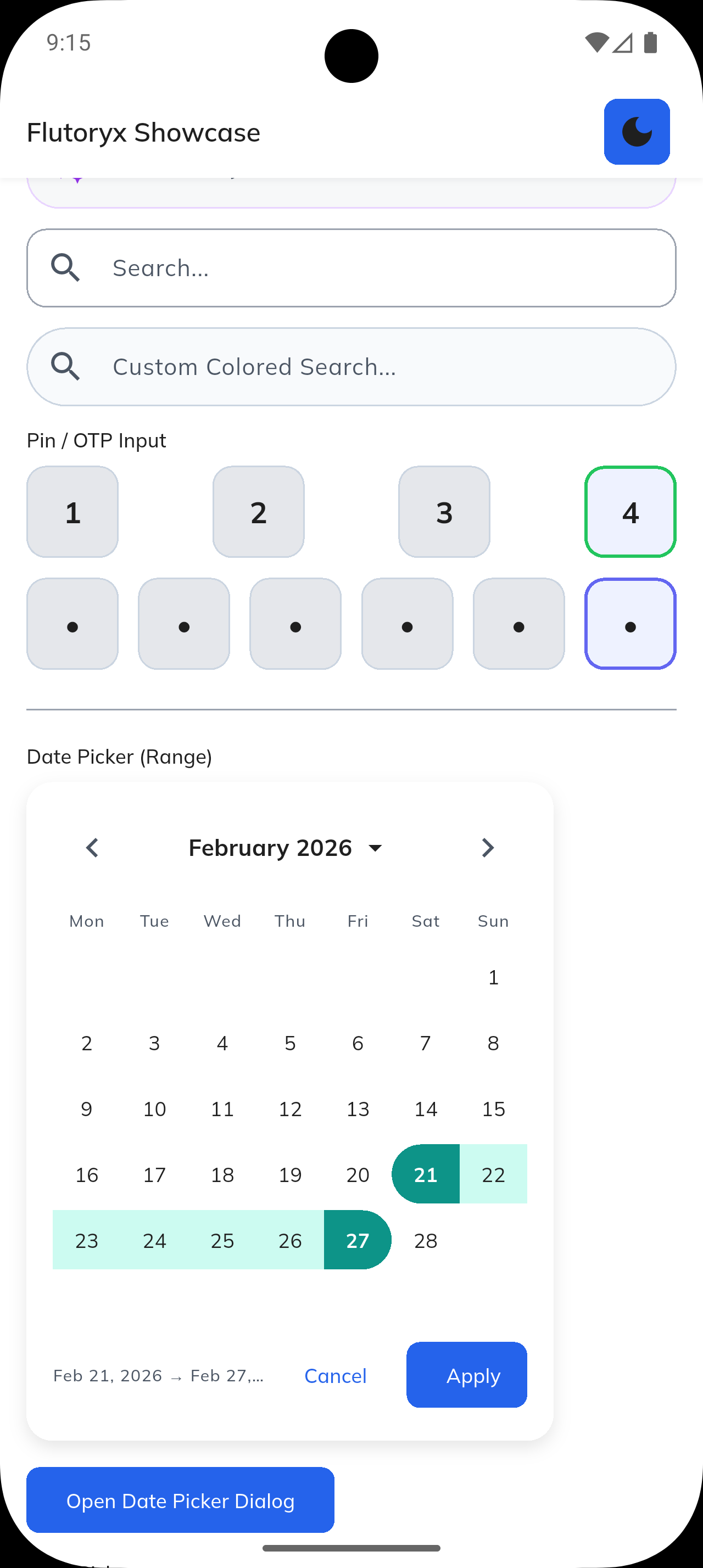Cancel the date range selection

(x=336, y=1376)
